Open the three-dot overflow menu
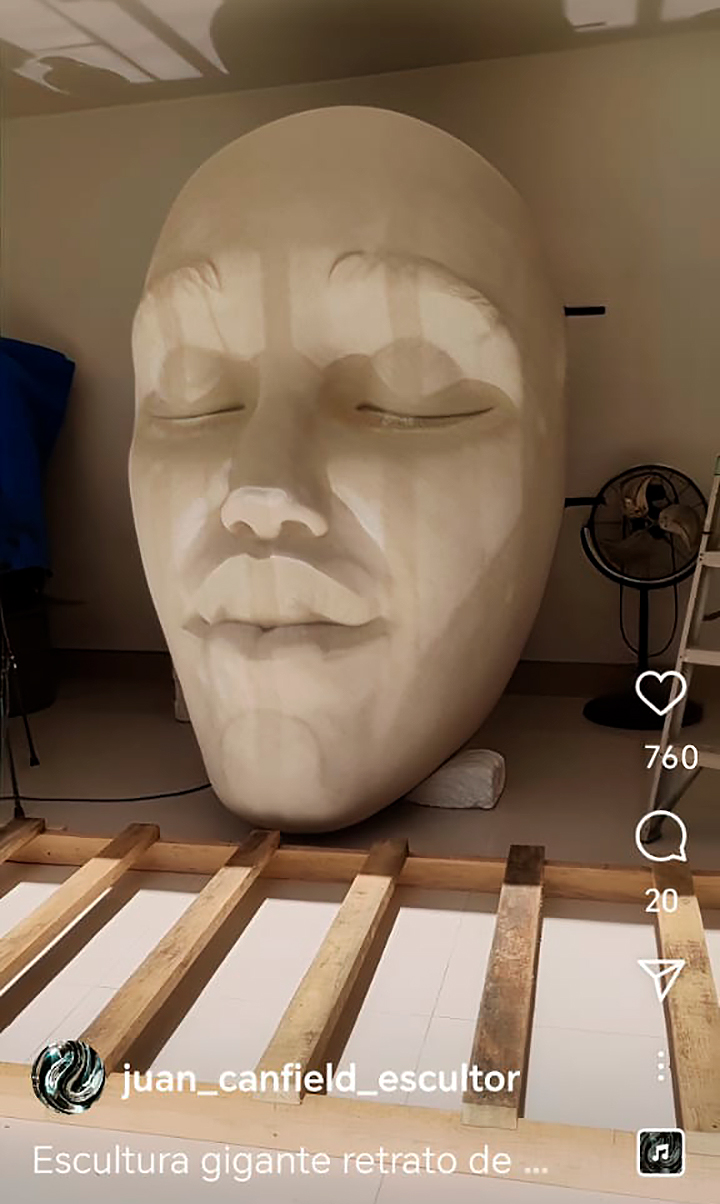Screen dimensions: 720x1204 tap(661, 1066)
